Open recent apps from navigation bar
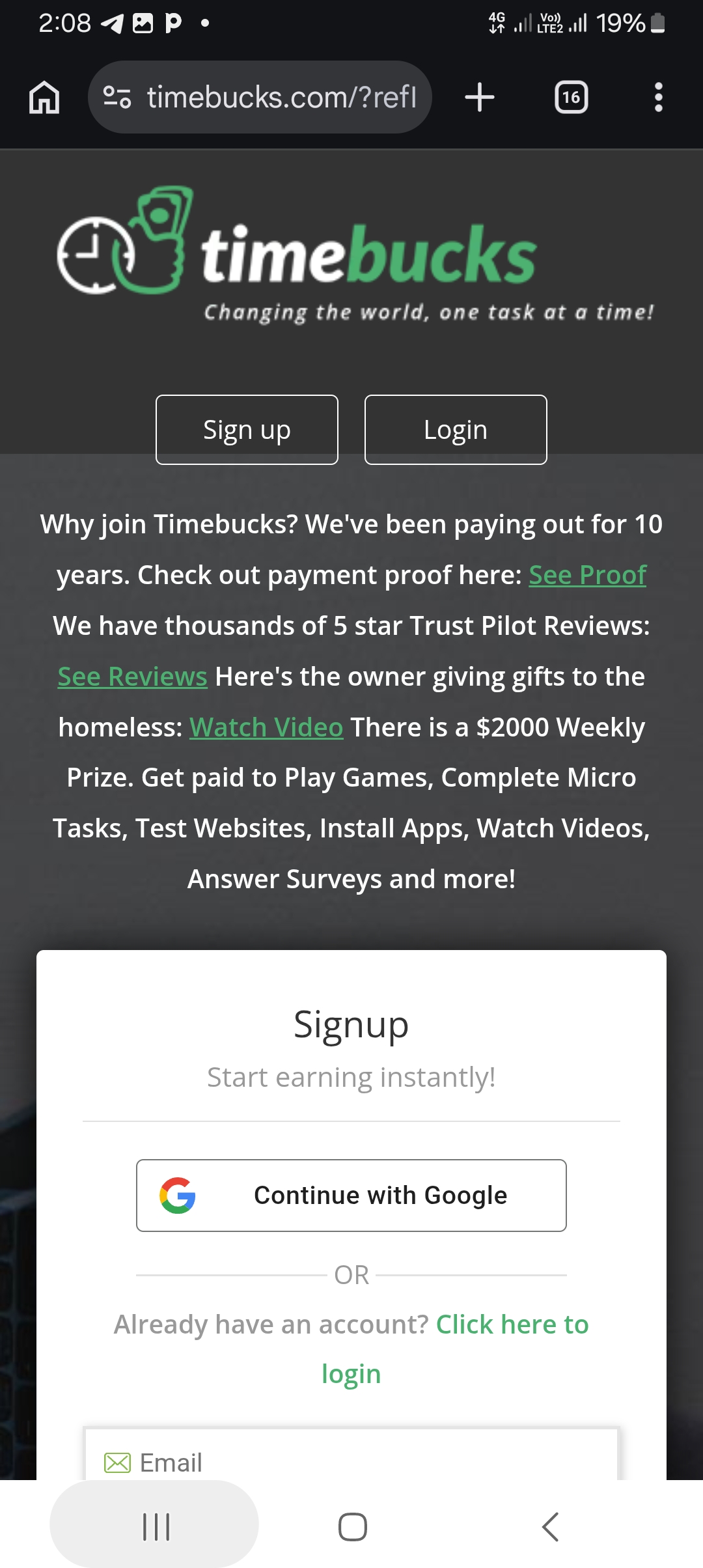The height and width of the screenshot is (1568, 703). (x=156, y=1526)
